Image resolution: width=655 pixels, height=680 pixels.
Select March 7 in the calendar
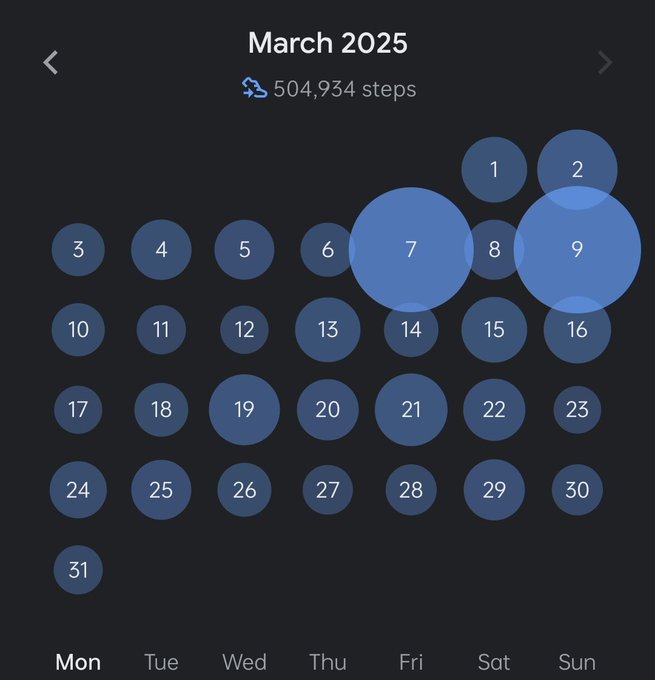tap(410, 249)
